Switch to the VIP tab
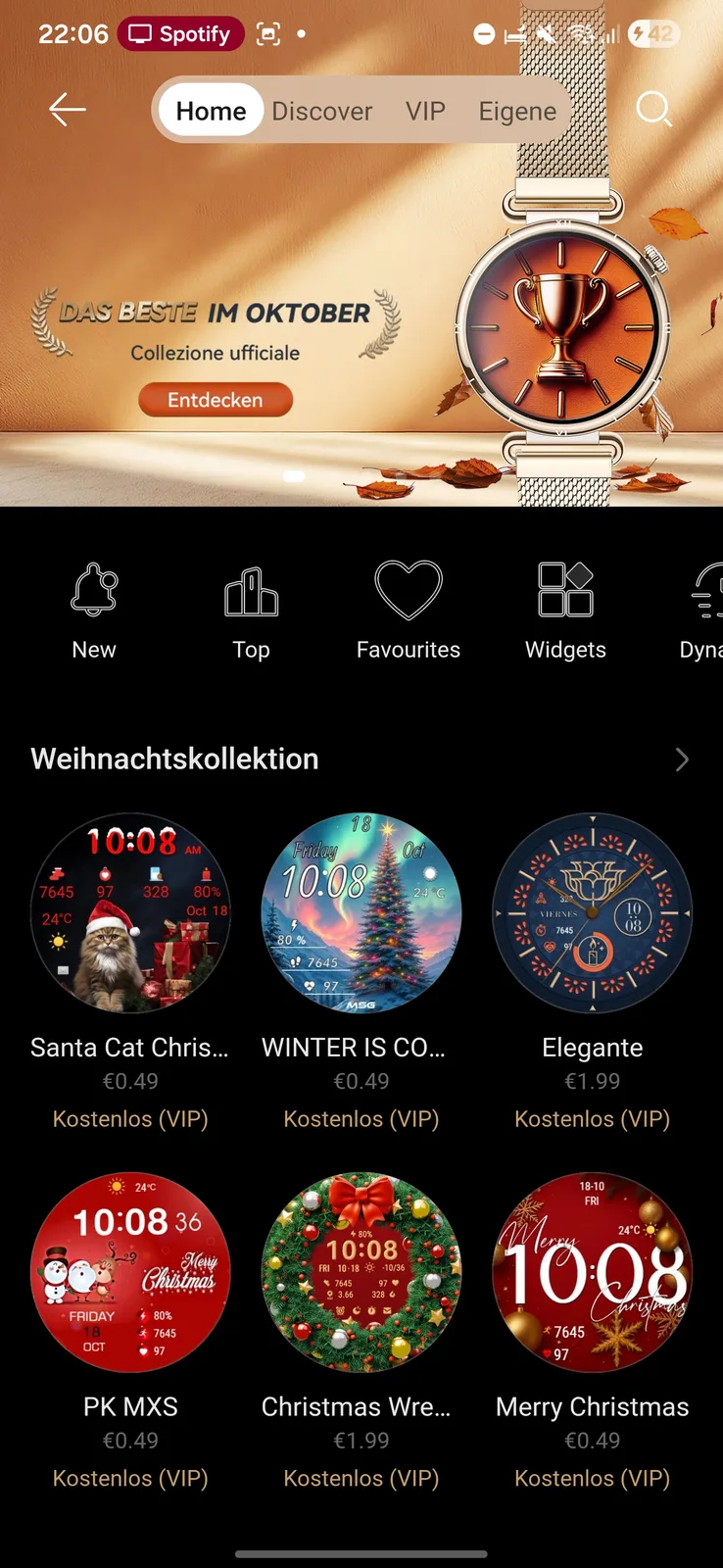 [x=425, y=111]
